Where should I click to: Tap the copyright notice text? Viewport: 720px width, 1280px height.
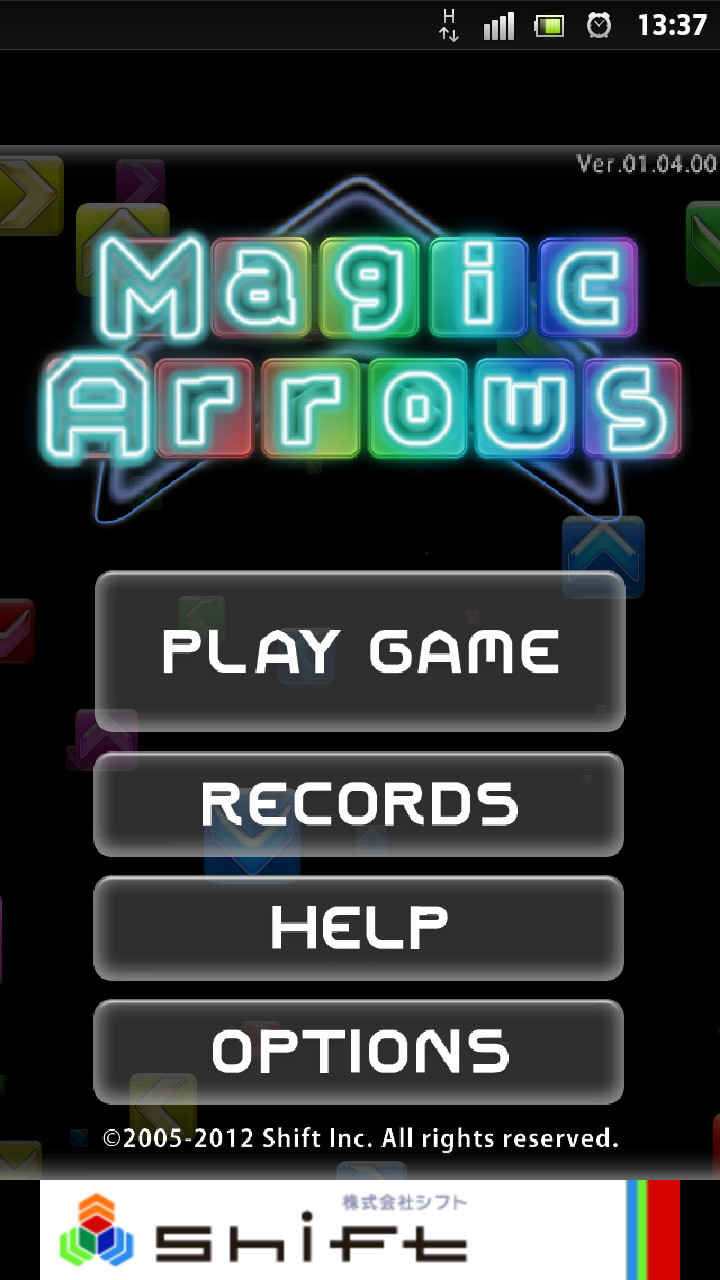(x=360, y=1138)
